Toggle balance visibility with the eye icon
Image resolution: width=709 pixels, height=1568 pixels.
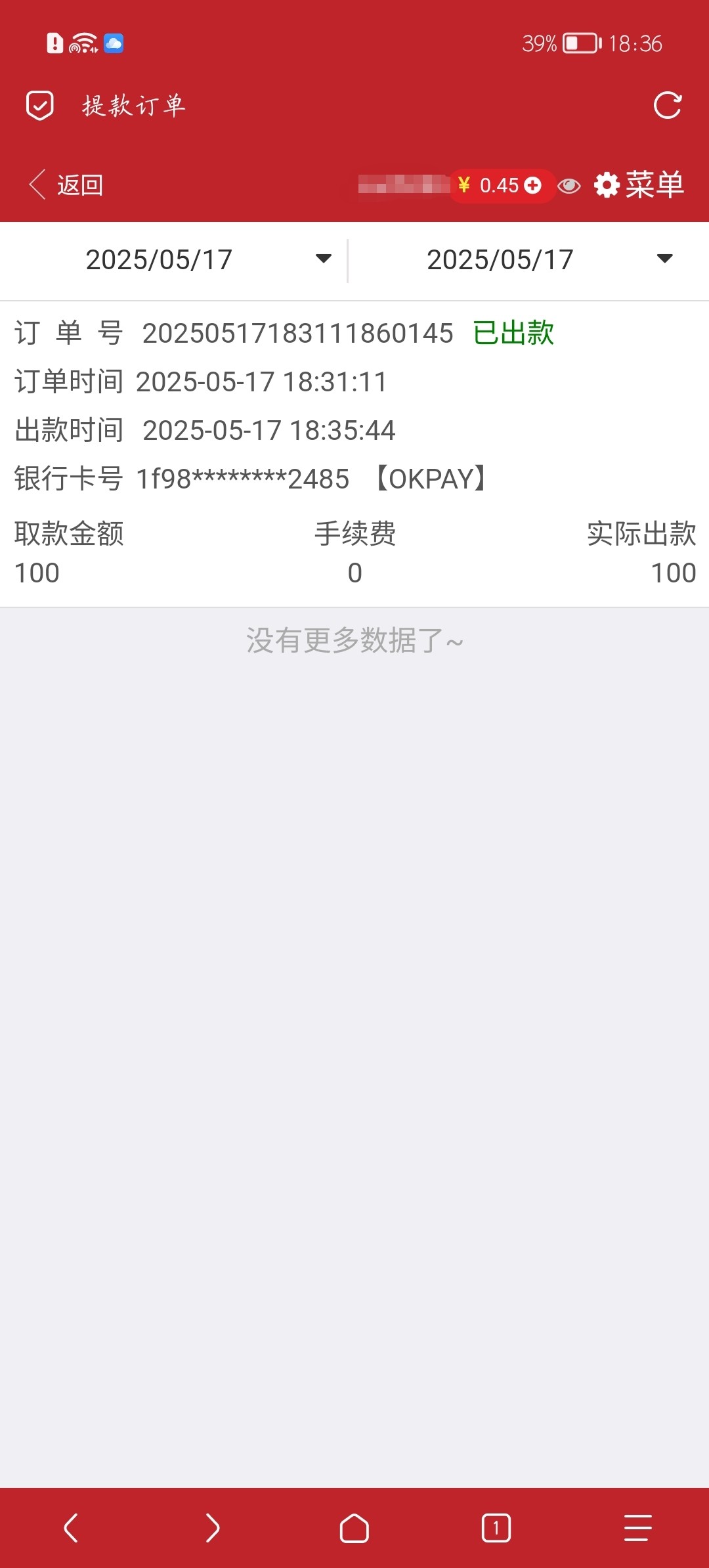(569, 186)
